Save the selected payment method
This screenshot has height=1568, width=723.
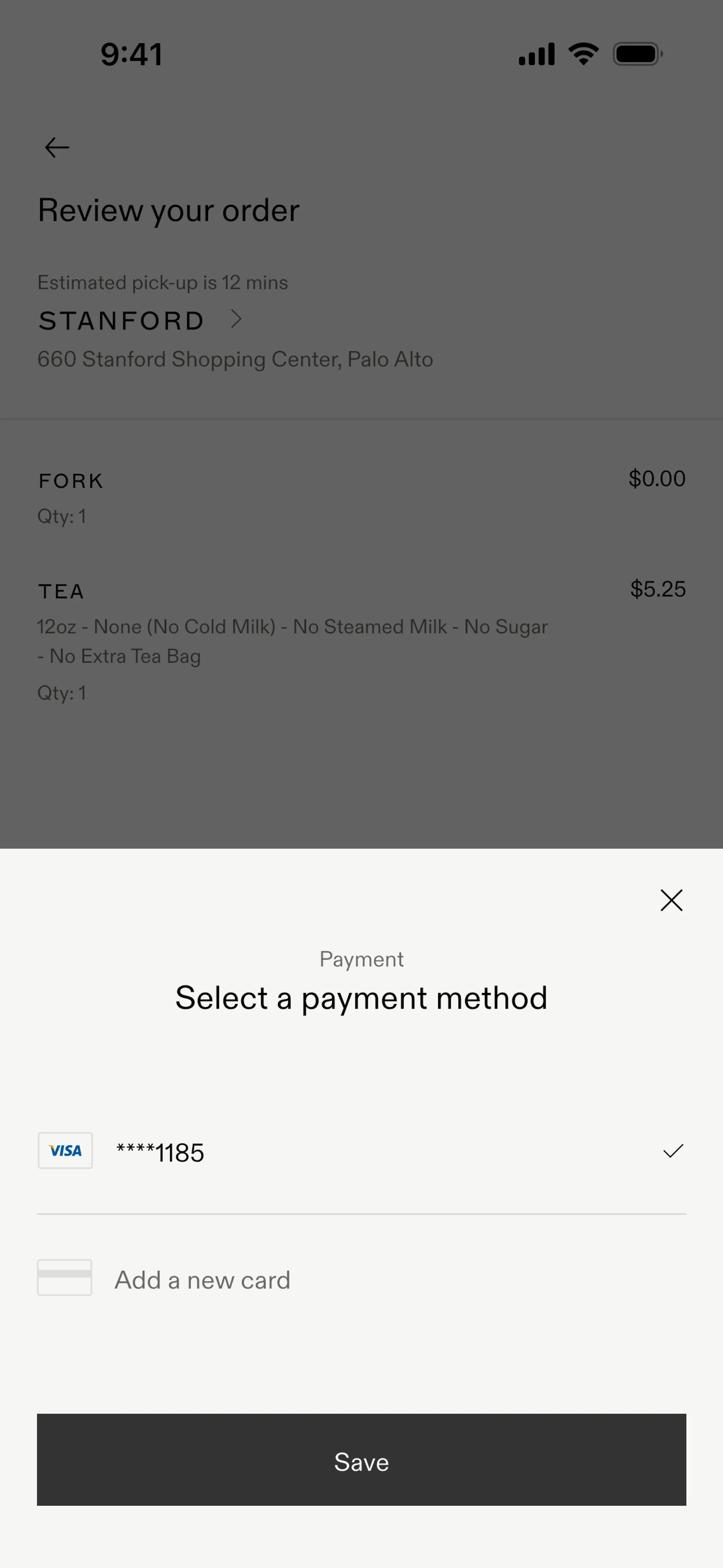pos(361,1461)
